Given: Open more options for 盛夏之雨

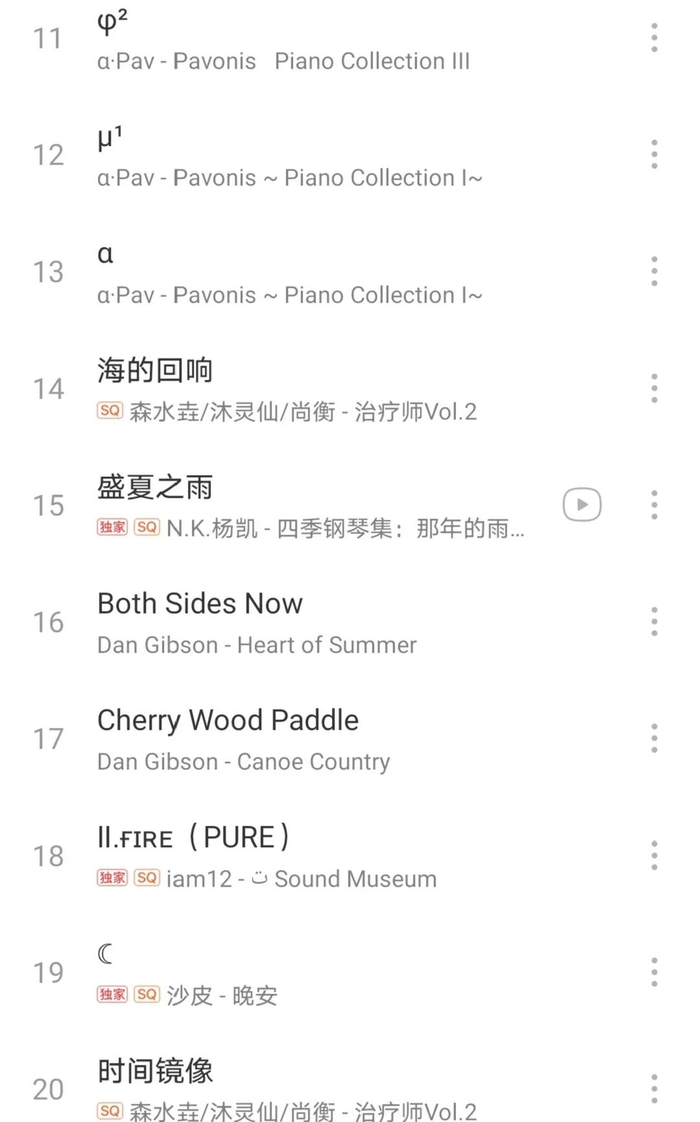Looking at the screenshot, I should [654, 505].
